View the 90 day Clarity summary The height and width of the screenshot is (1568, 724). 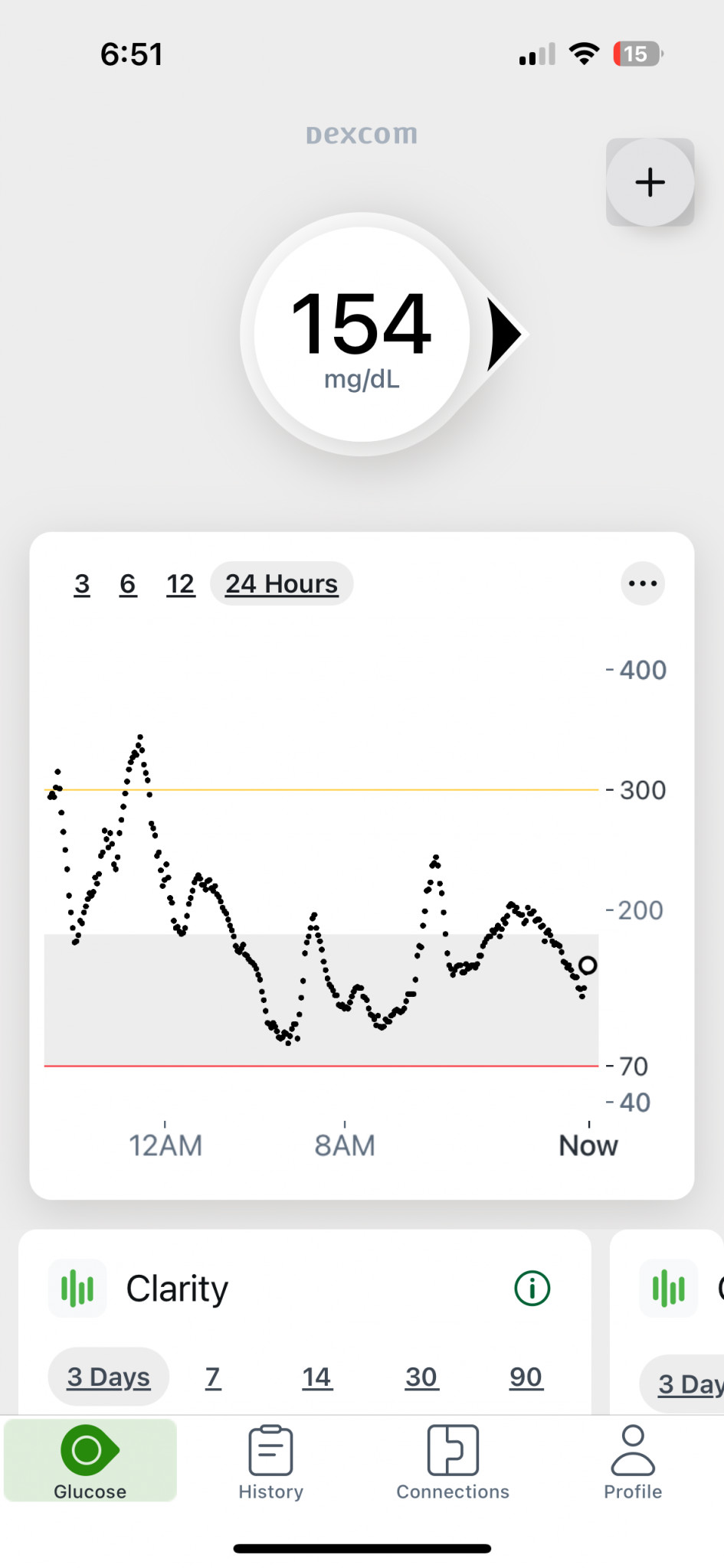tap(526, 1377)
